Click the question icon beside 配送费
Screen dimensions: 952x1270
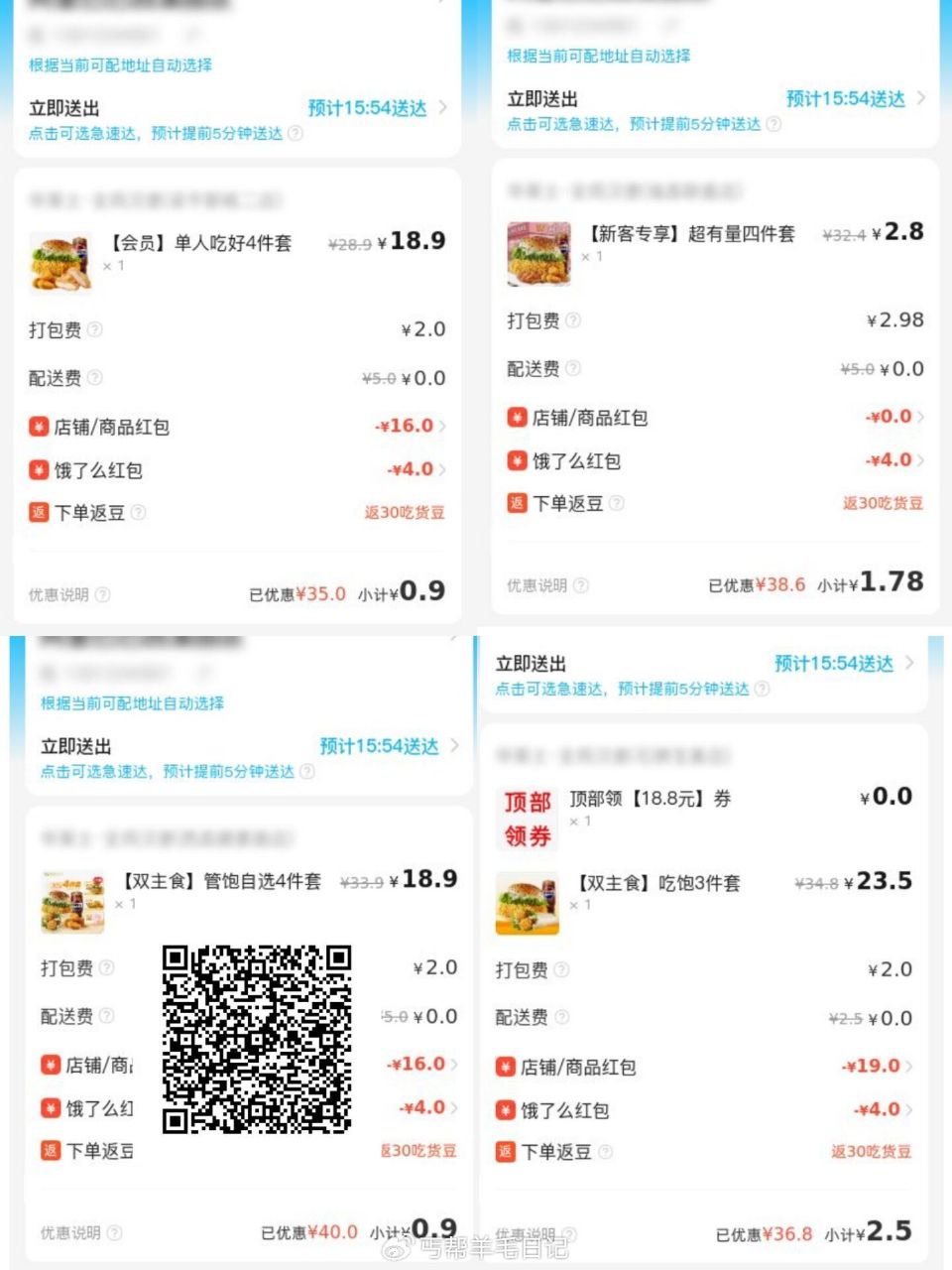(x=96, y=378)
